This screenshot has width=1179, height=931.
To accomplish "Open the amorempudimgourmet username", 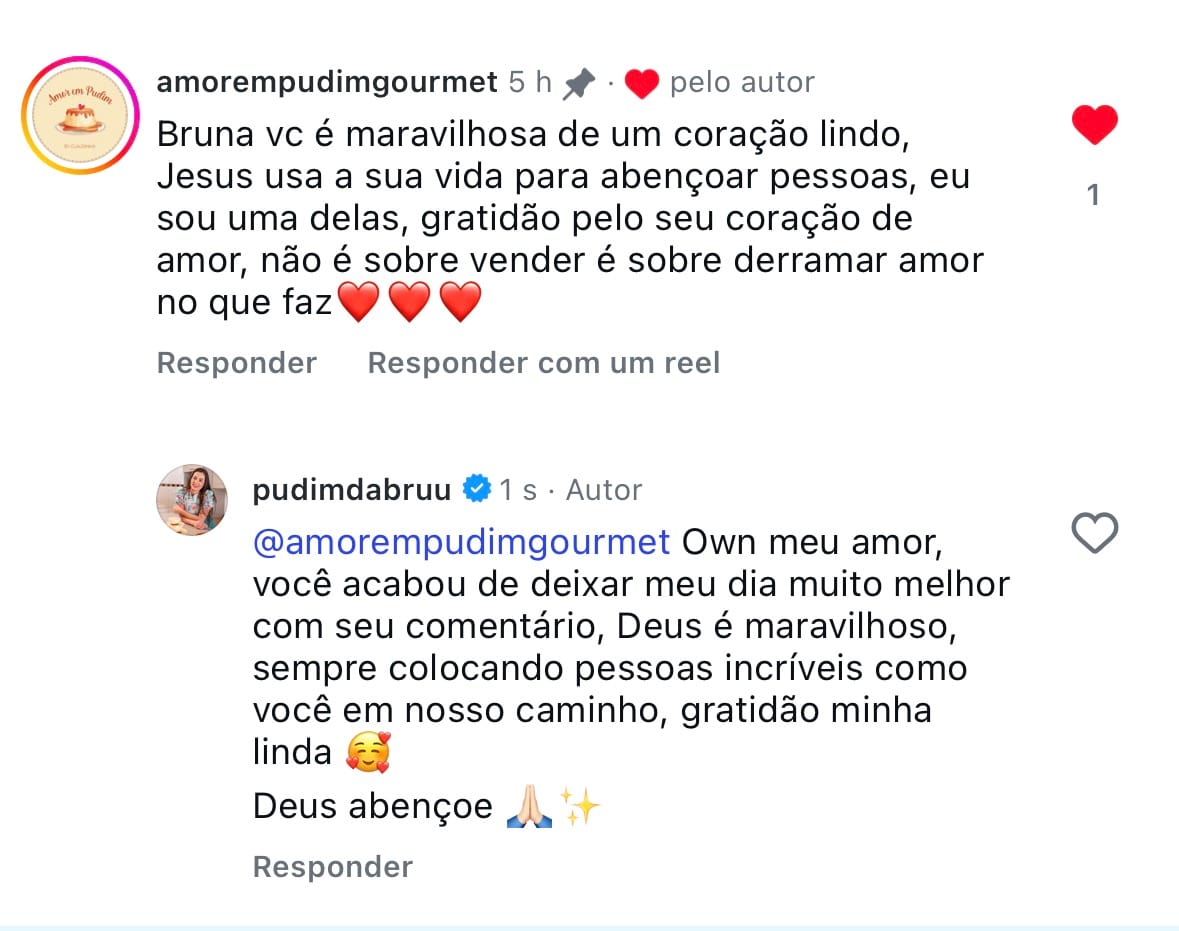I will 327,82.
